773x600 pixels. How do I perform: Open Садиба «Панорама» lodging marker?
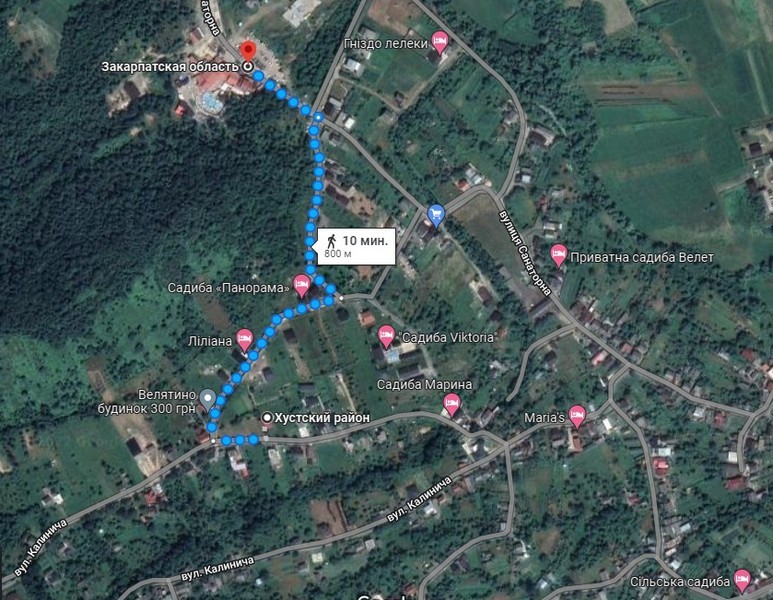(302, 286)
